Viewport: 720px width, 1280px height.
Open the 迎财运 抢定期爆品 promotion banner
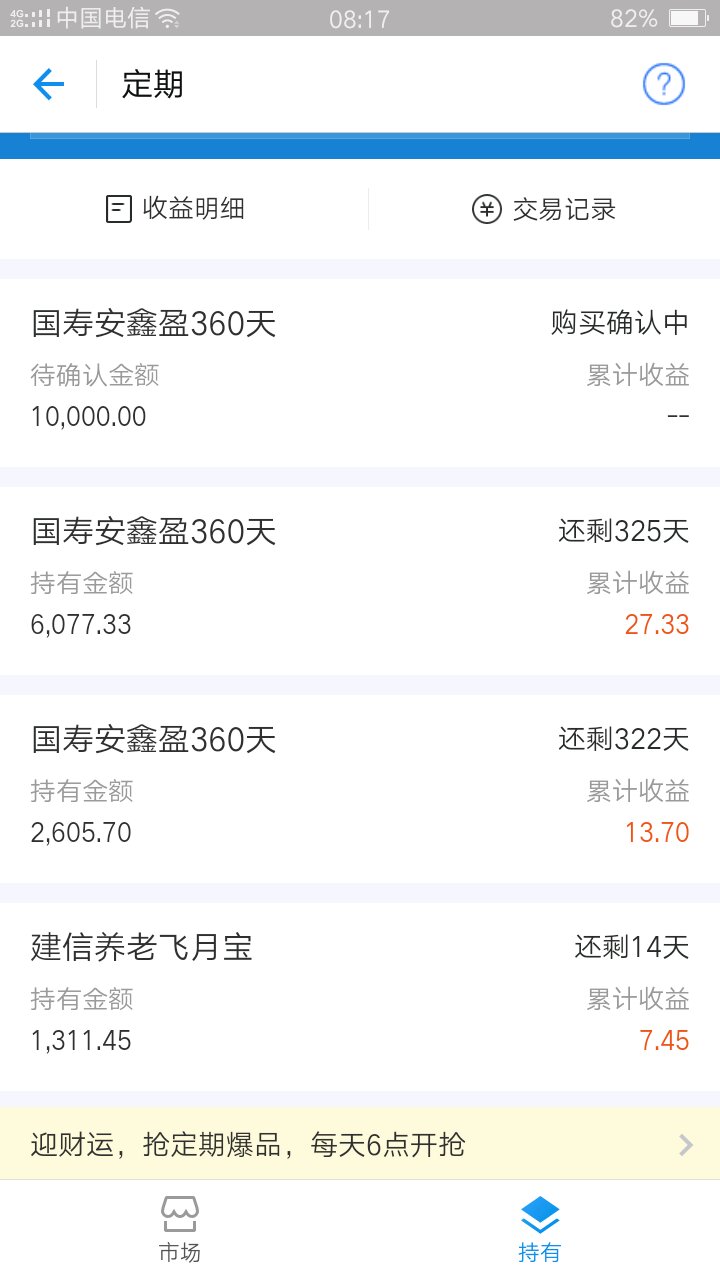[360, 1144]
